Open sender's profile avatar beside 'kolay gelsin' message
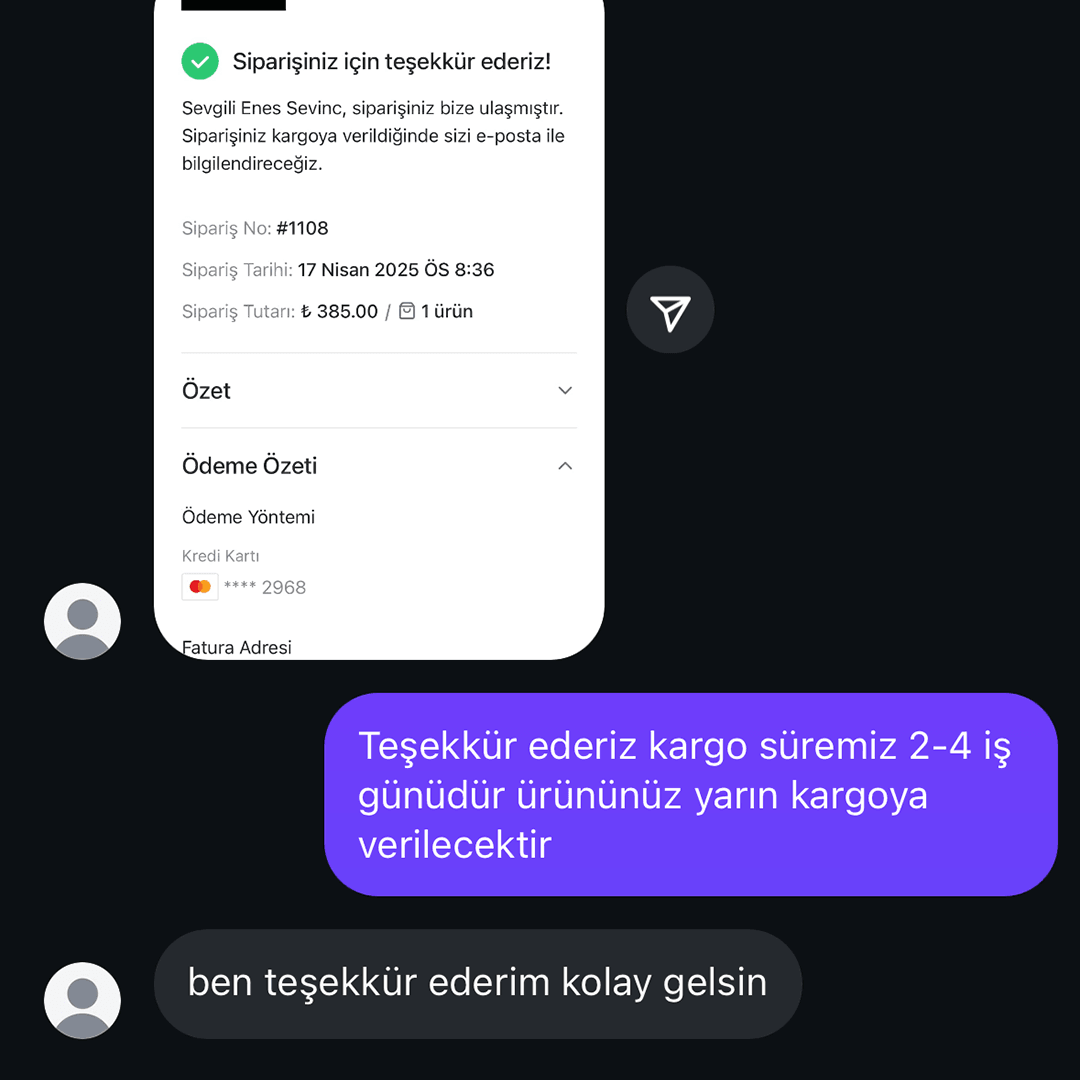Viewport: 1080px width, 1080px height. coord(82,1000)
